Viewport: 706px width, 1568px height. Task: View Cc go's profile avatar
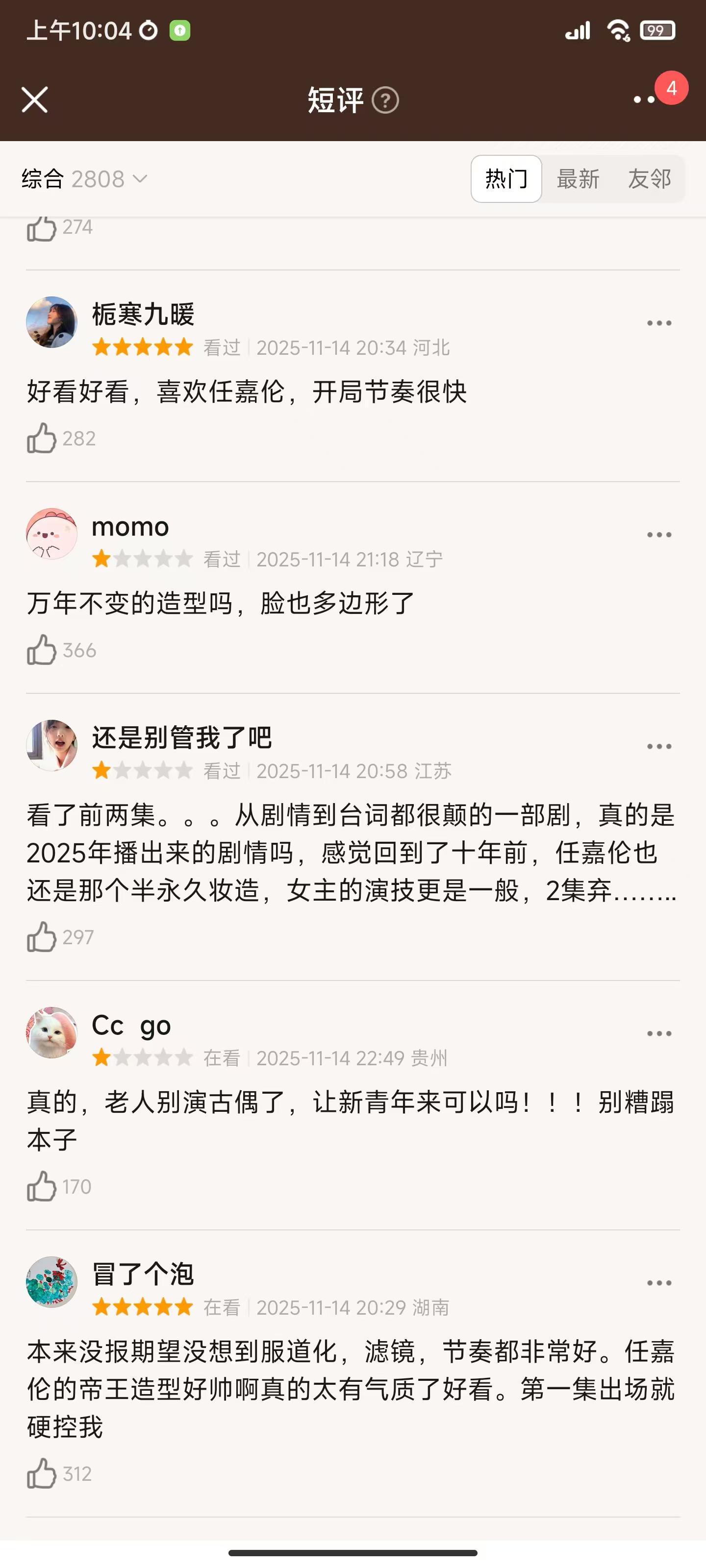coord(52,1032)
